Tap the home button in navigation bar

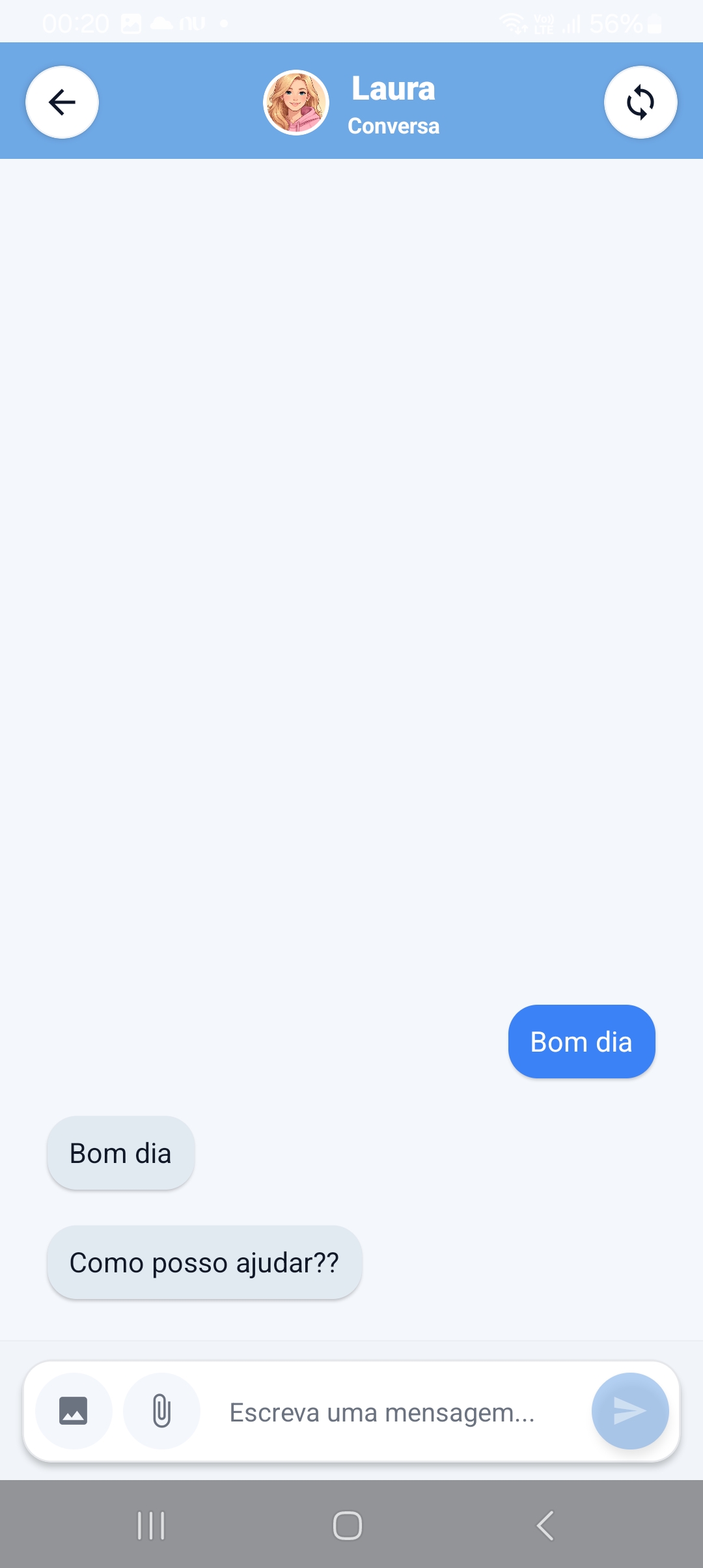coord(348,1524)
